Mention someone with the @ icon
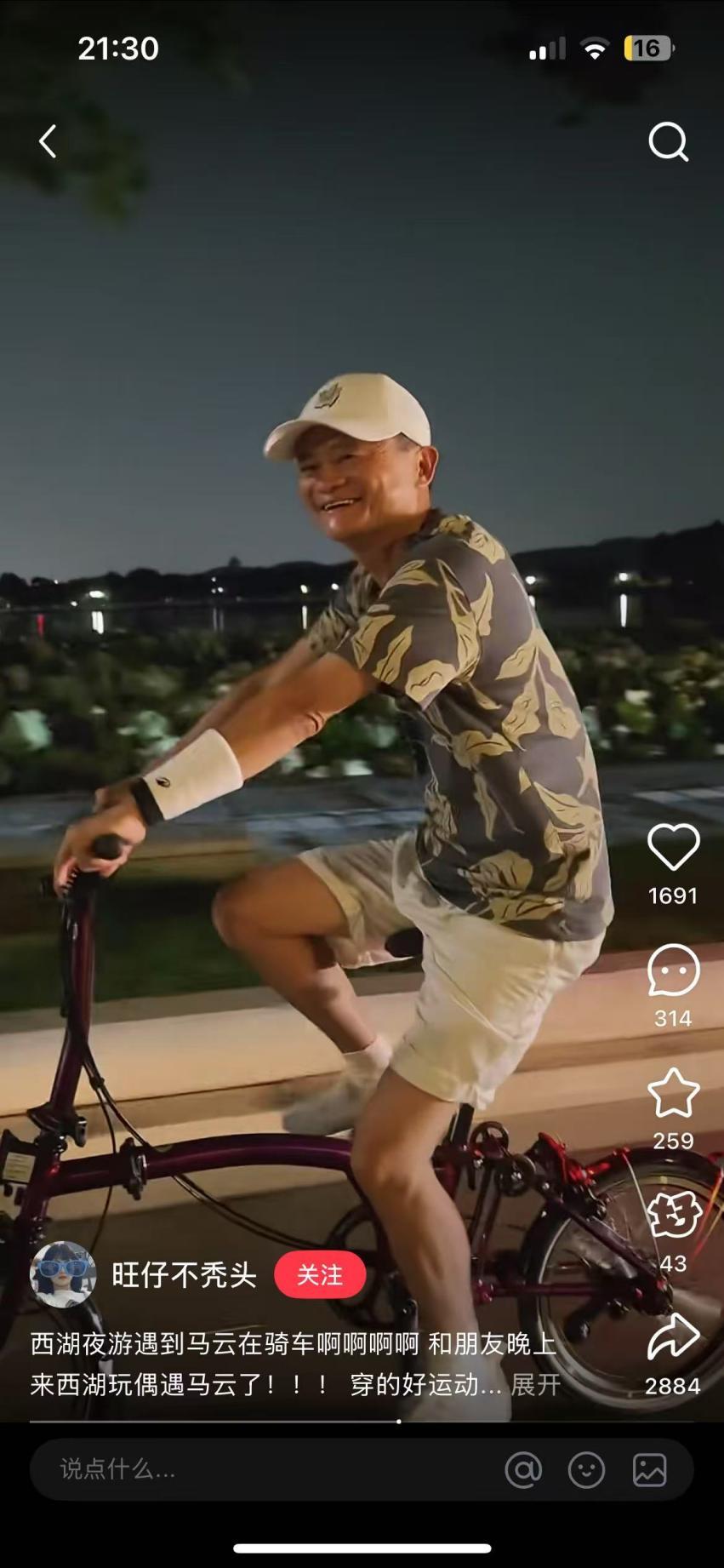 (523, 1470)
